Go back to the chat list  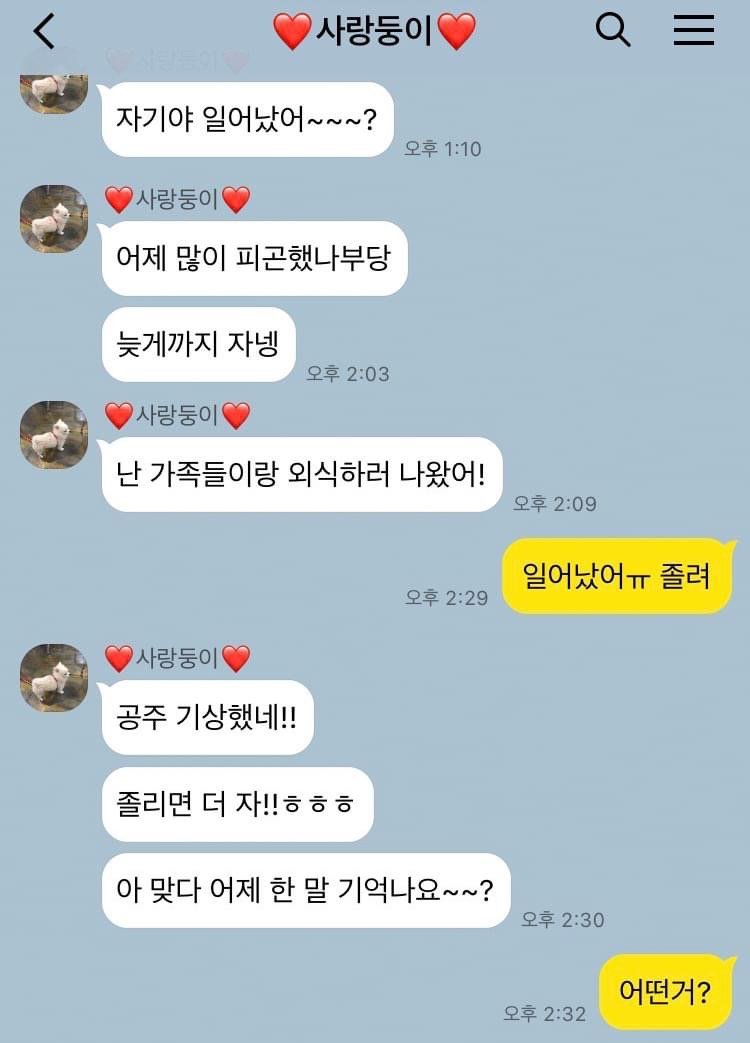click(44, 32)
